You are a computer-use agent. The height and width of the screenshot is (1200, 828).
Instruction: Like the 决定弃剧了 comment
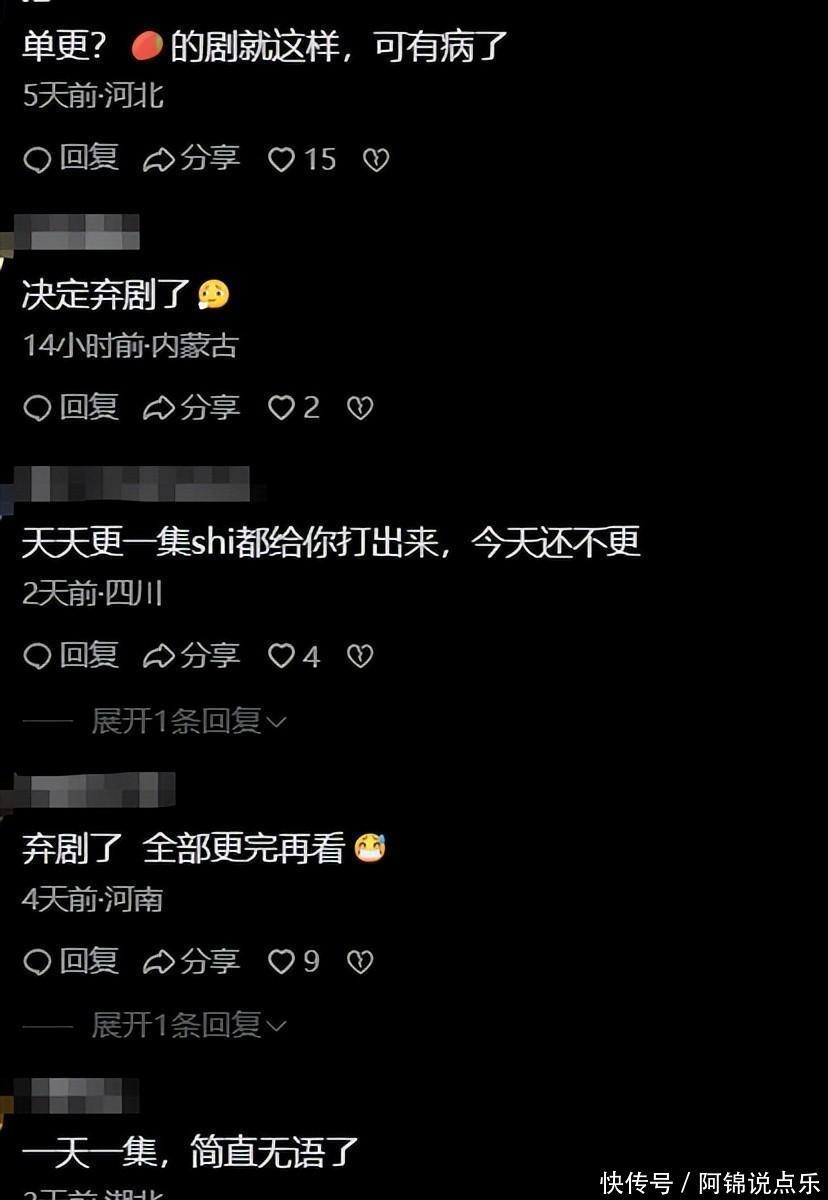pyautogui.click(x=294, y=407)
